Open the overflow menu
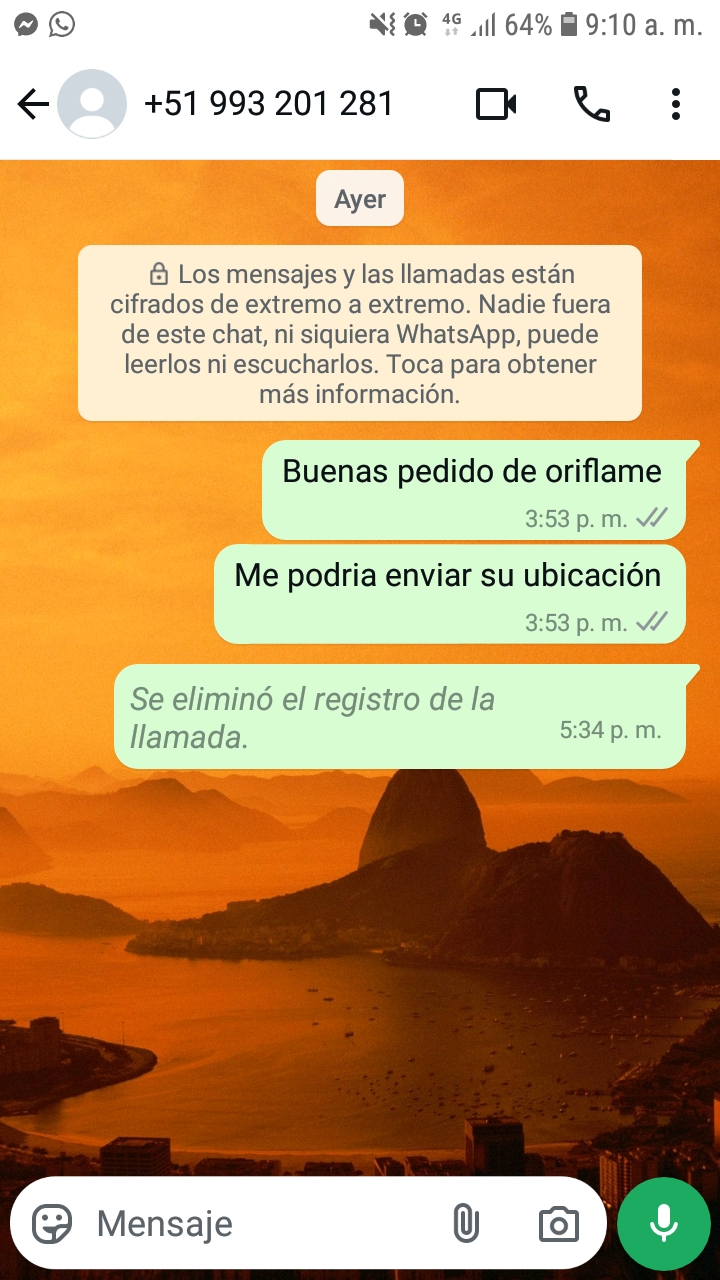720x1280 pixels. [676, 104]
